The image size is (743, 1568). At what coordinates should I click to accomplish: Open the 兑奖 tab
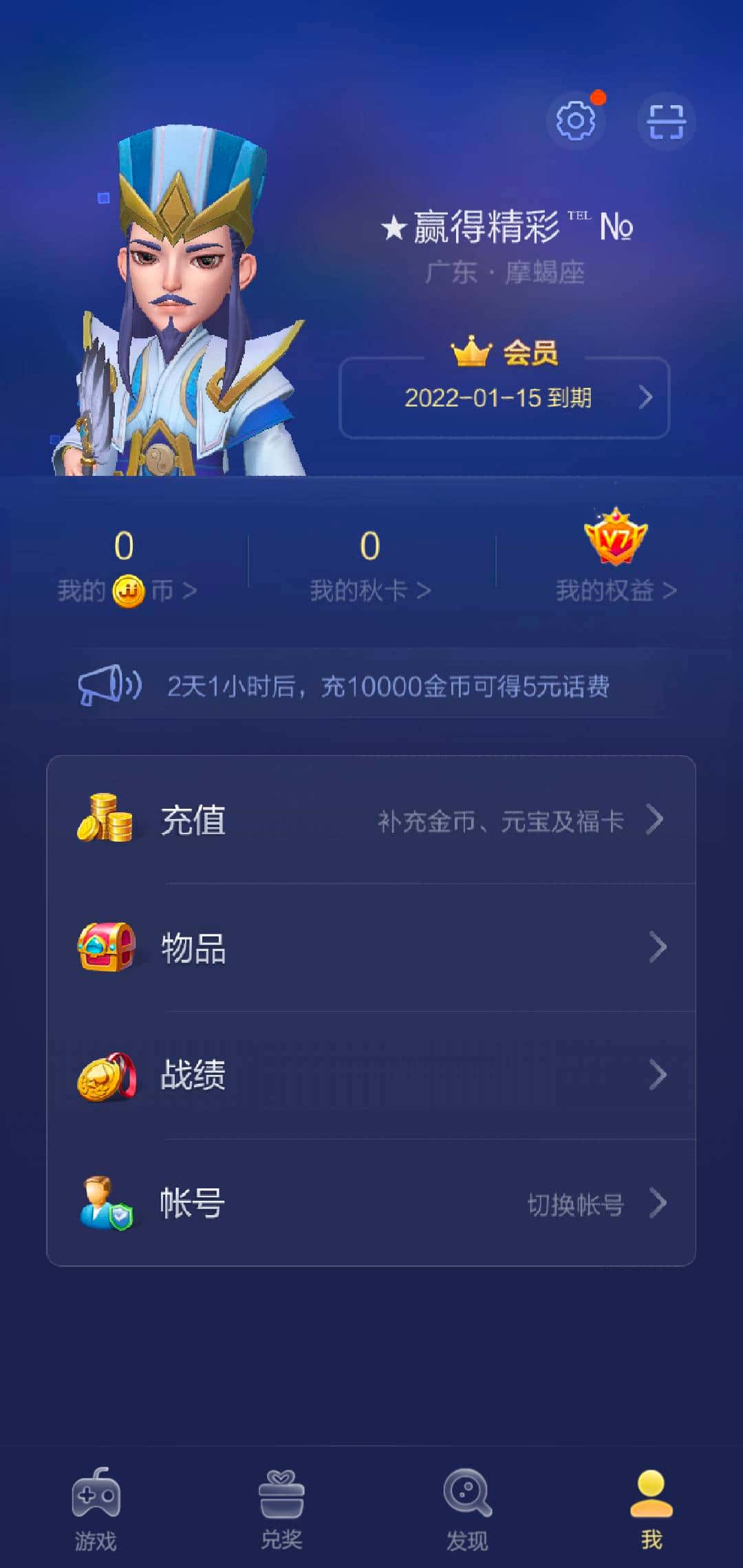click(x=280, y=1506)
